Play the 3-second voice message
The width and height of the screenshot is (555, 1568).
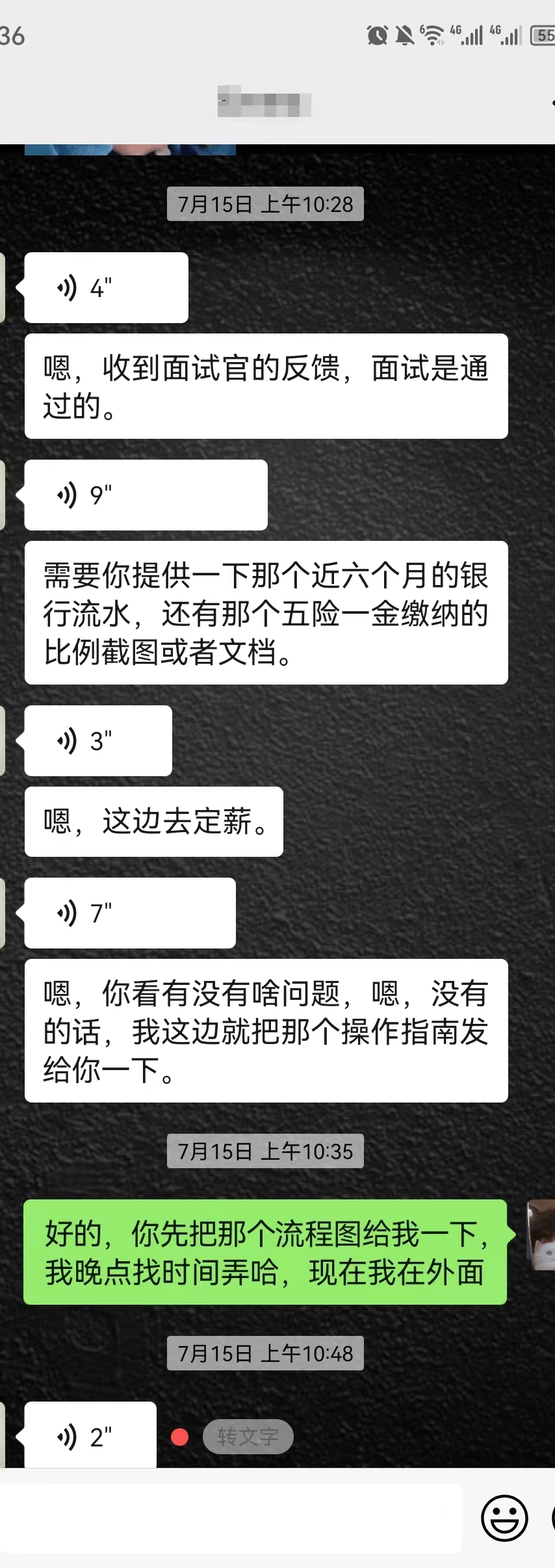(x=98, y=741)
